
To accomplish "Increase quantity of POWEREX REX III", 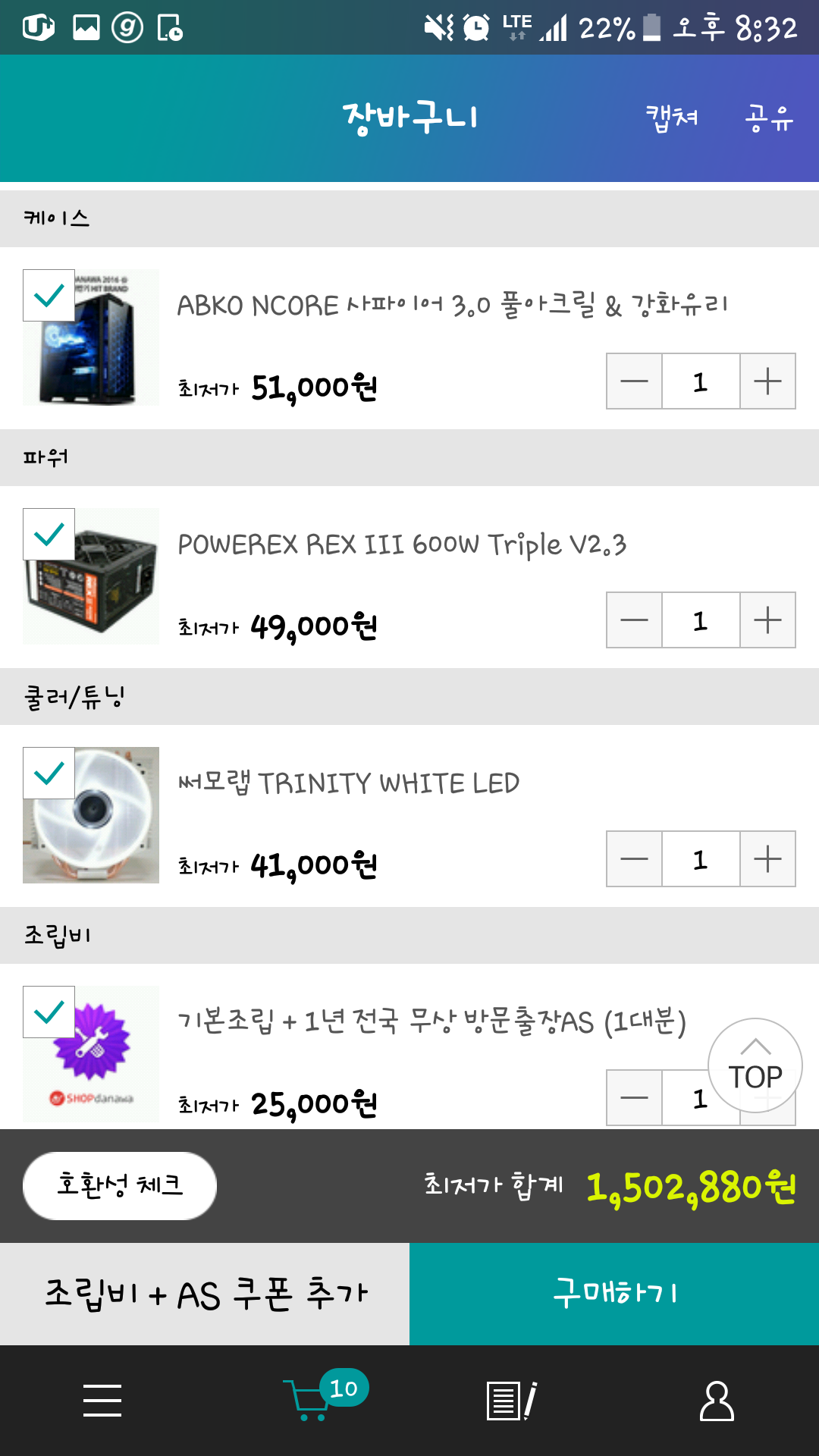I will [x=767, y=620].
